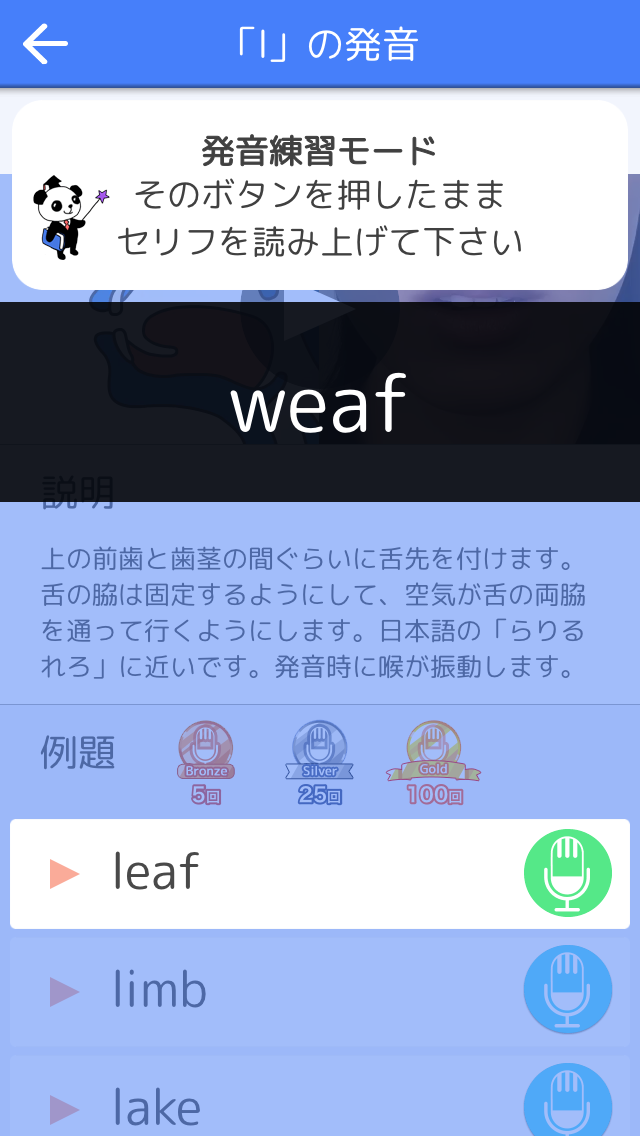Screen dimensions: 640x1136
Task: Play the audio for leaf
Action: [65, 873]
